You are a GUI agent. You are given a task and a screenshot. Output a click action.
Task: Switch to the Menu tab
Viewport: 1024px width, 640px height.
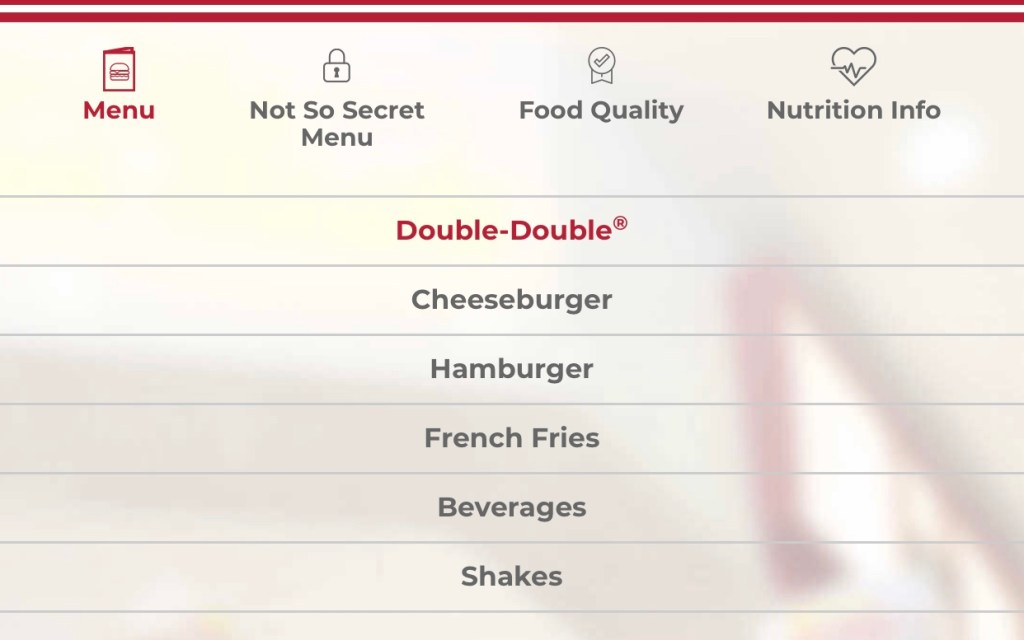118,88
